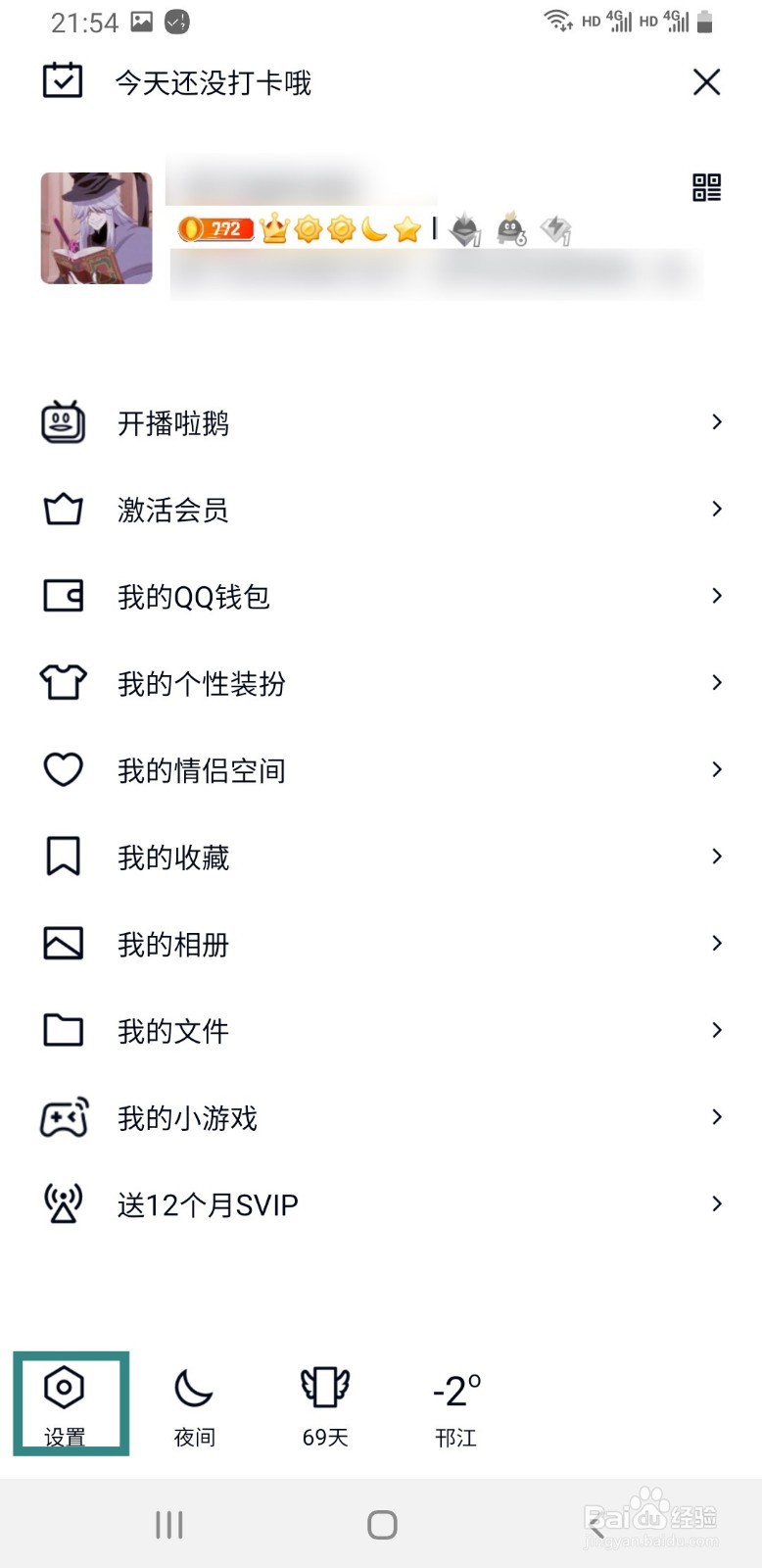The width and height of the screenshot is (762, 1568).
Task: Switch to 夜间 night mode
Action: point(194,1403)
